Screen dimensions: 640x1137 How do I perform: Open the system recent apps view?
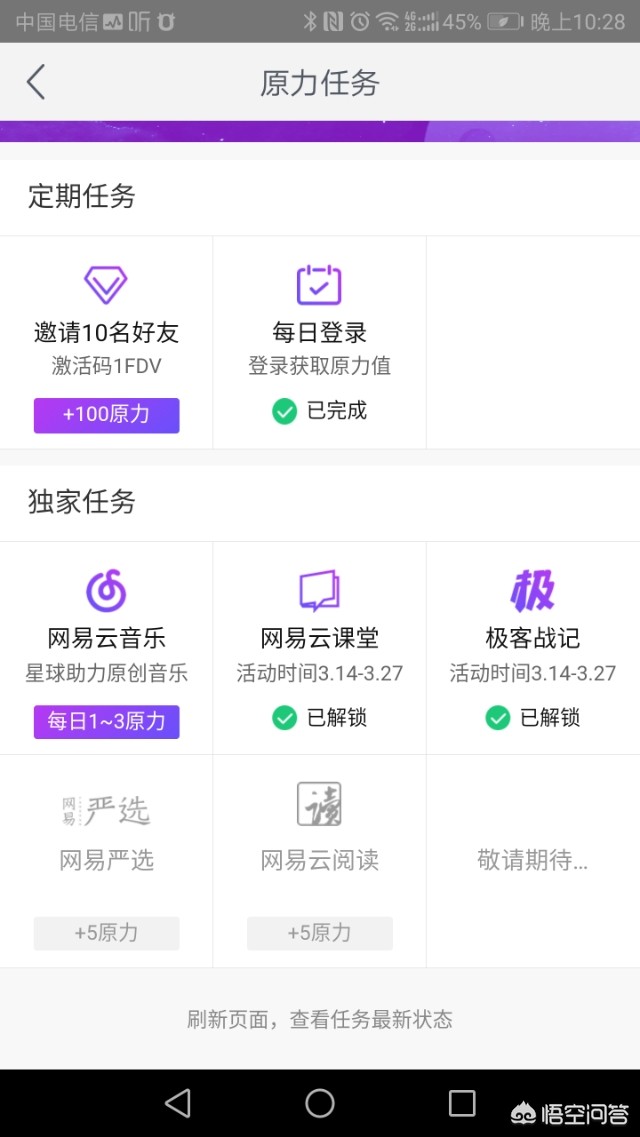pos(462,1103)
